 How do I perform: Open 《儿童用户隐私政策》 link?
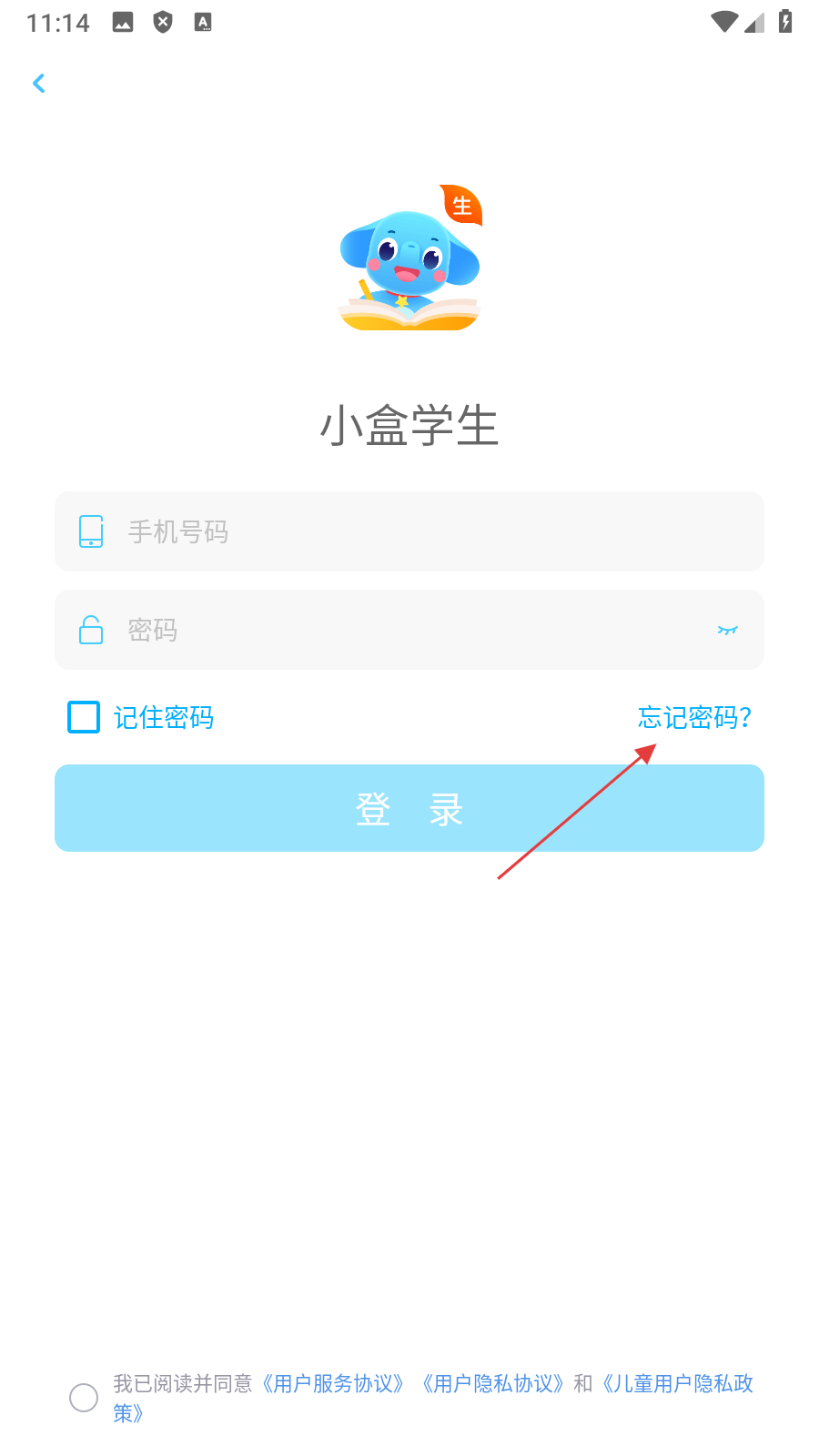[677, 1384]
